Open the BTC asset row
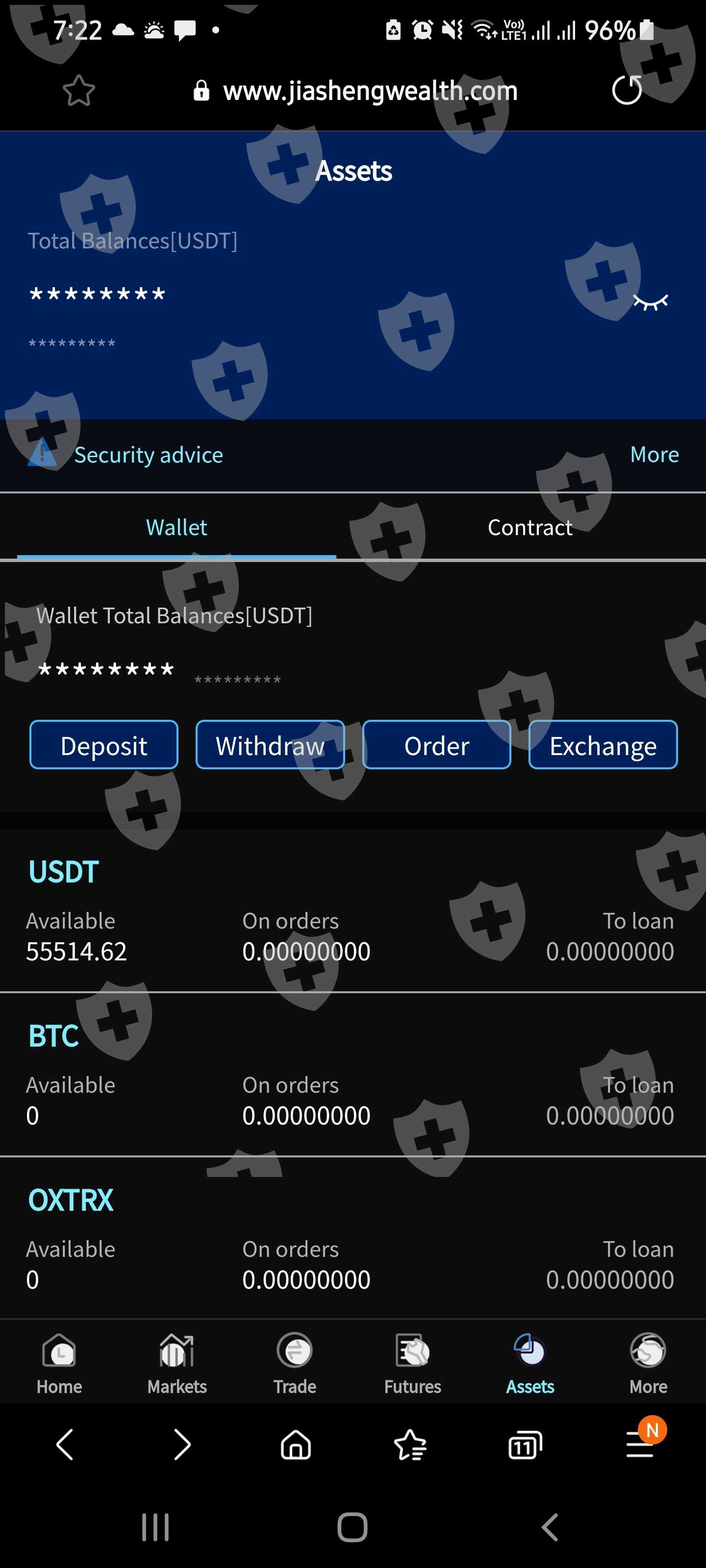The width and height of the screenshot is (706, 1568). pos(53,1036)
